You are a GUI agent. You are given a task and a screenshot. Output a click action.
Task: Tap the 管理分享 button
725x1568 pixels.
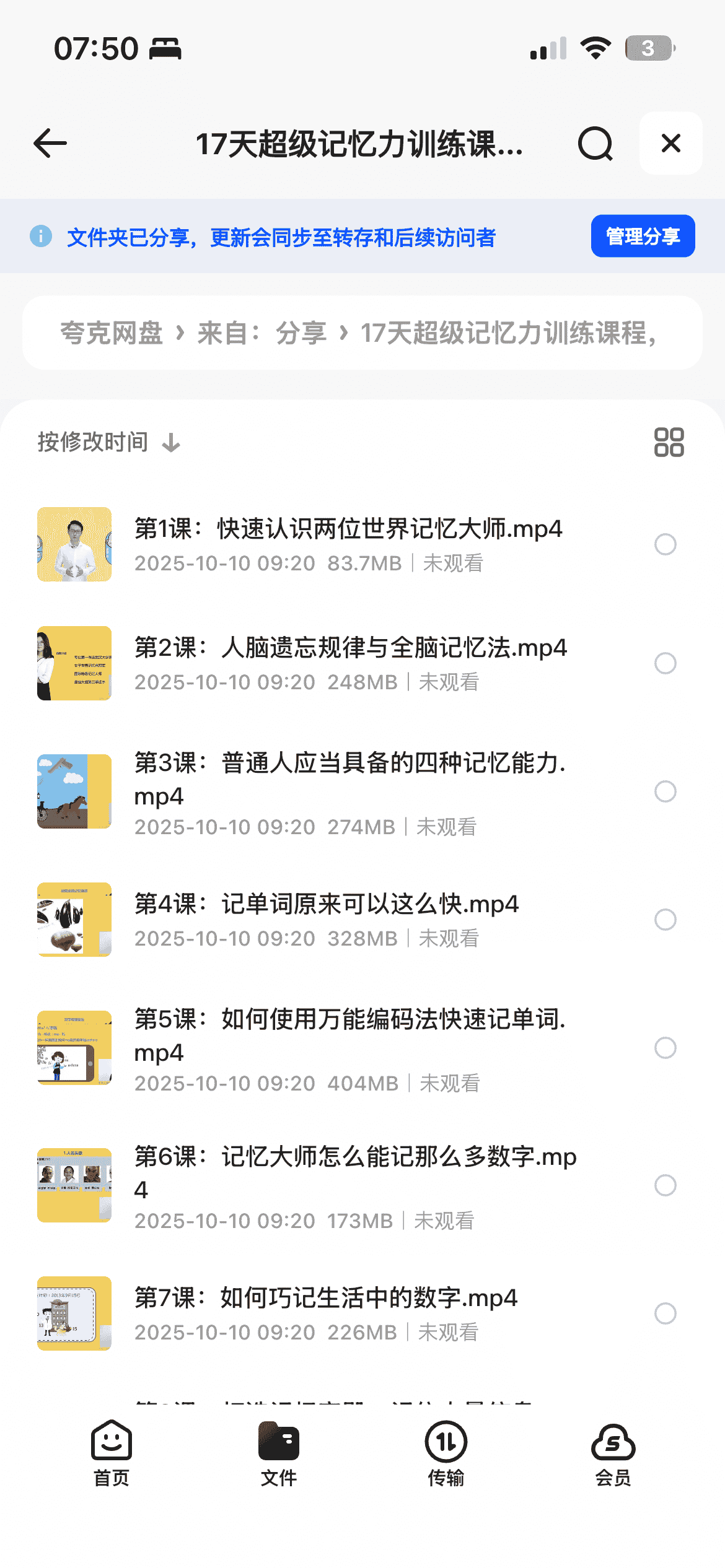click(x=643, y=236)
